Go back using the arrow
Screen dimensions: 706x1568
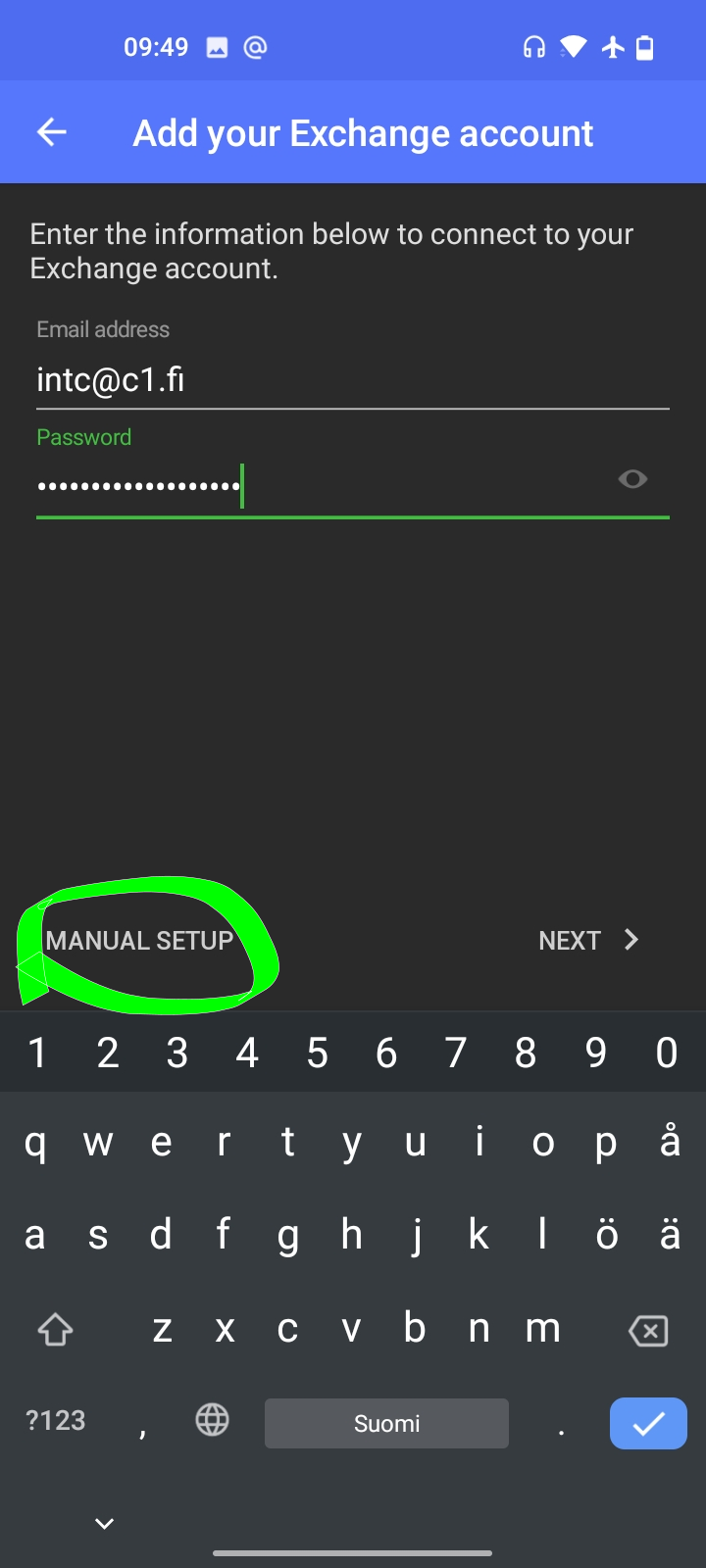coord(52,132)
